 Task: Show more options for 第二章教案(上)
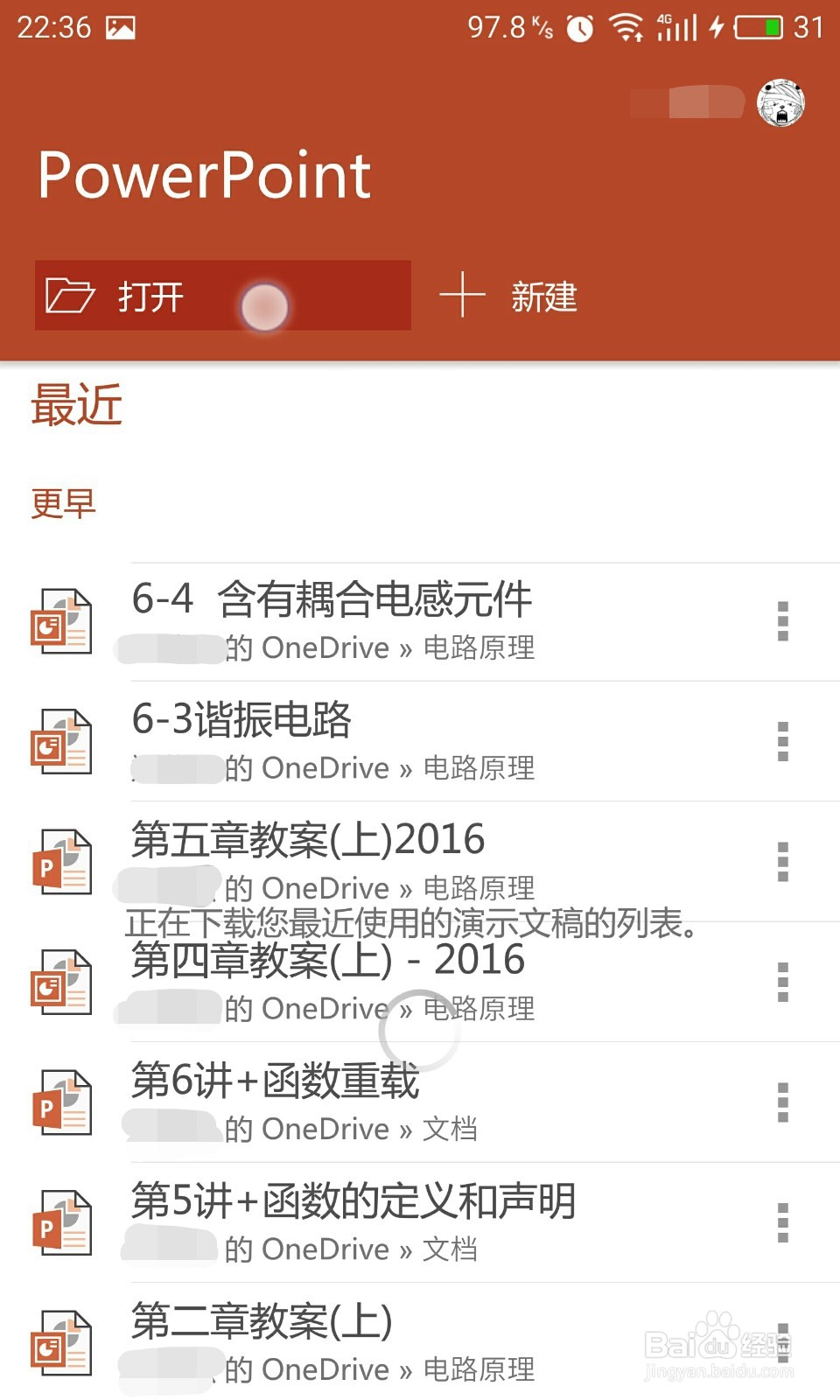point(783,1343)
